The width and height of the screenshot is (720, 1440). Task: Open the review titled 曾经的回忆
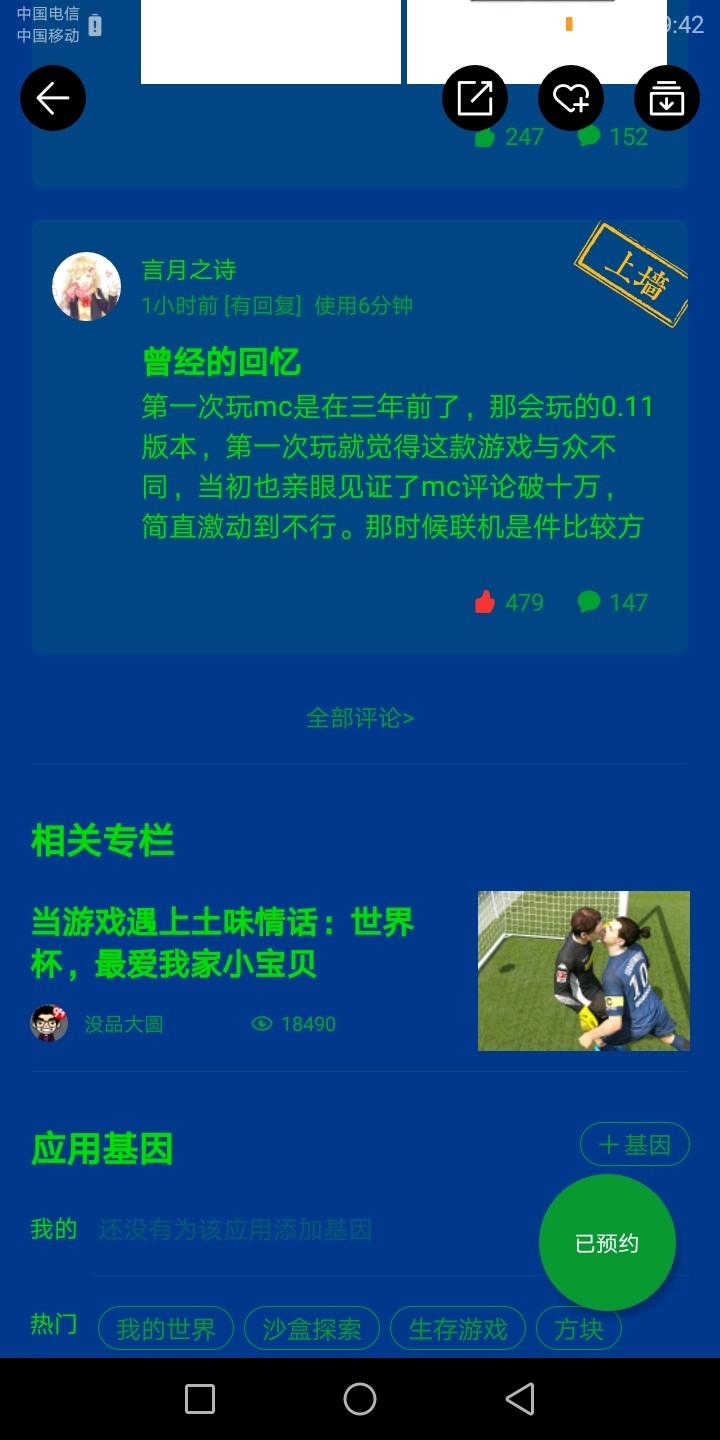coord(221,361)
